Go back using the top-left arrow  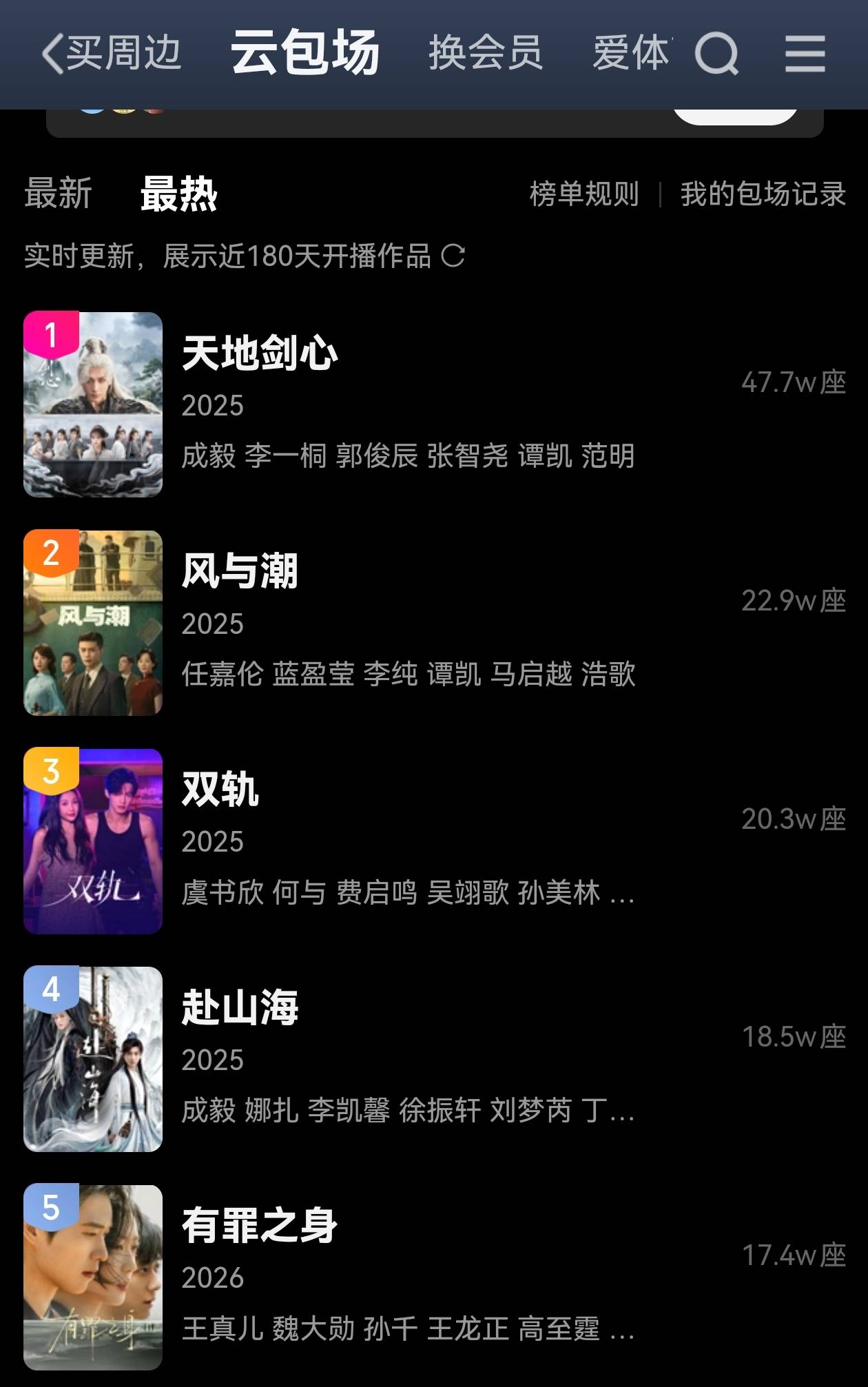click(x=52, y=54)
